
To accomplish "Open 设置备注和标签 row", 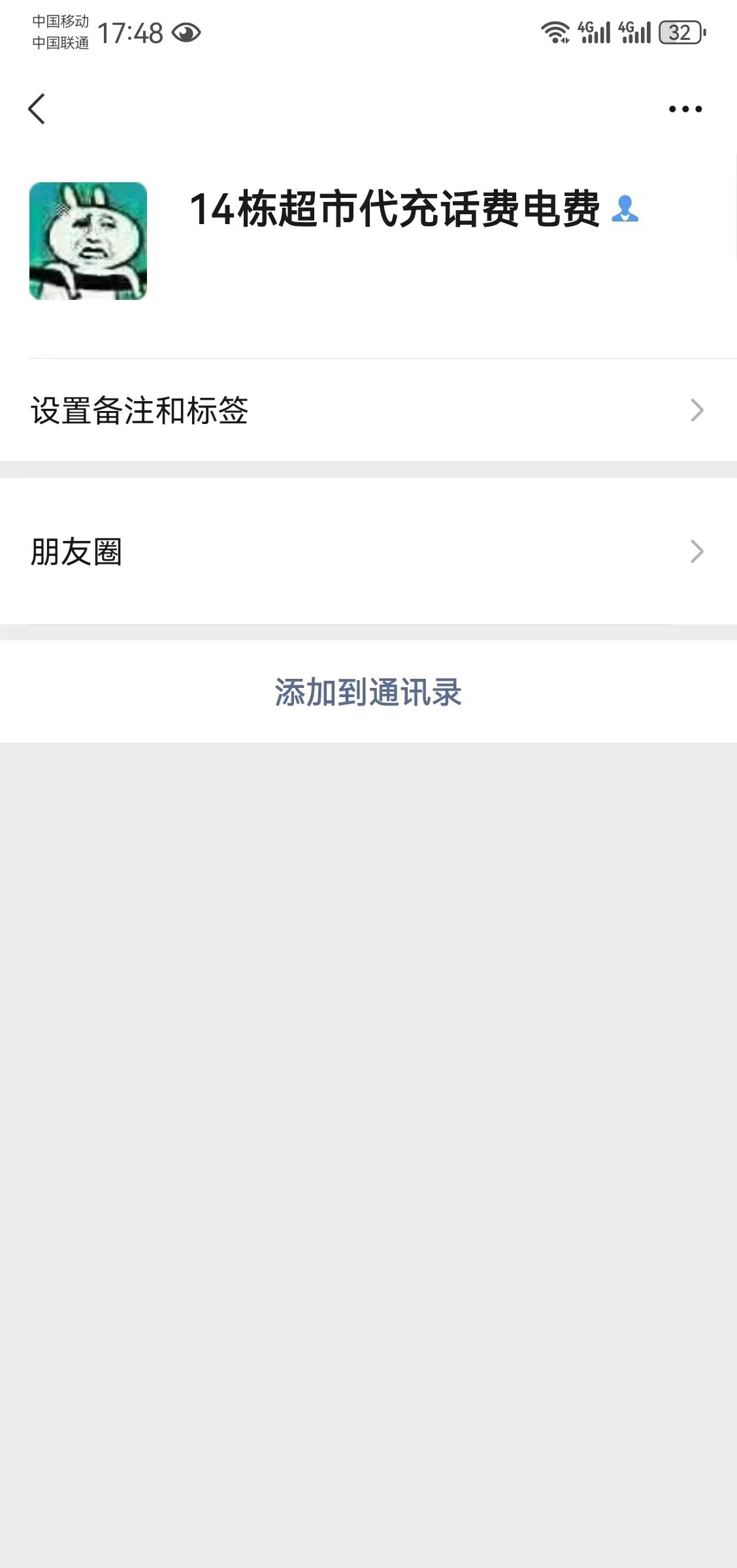I will (368, 410).
